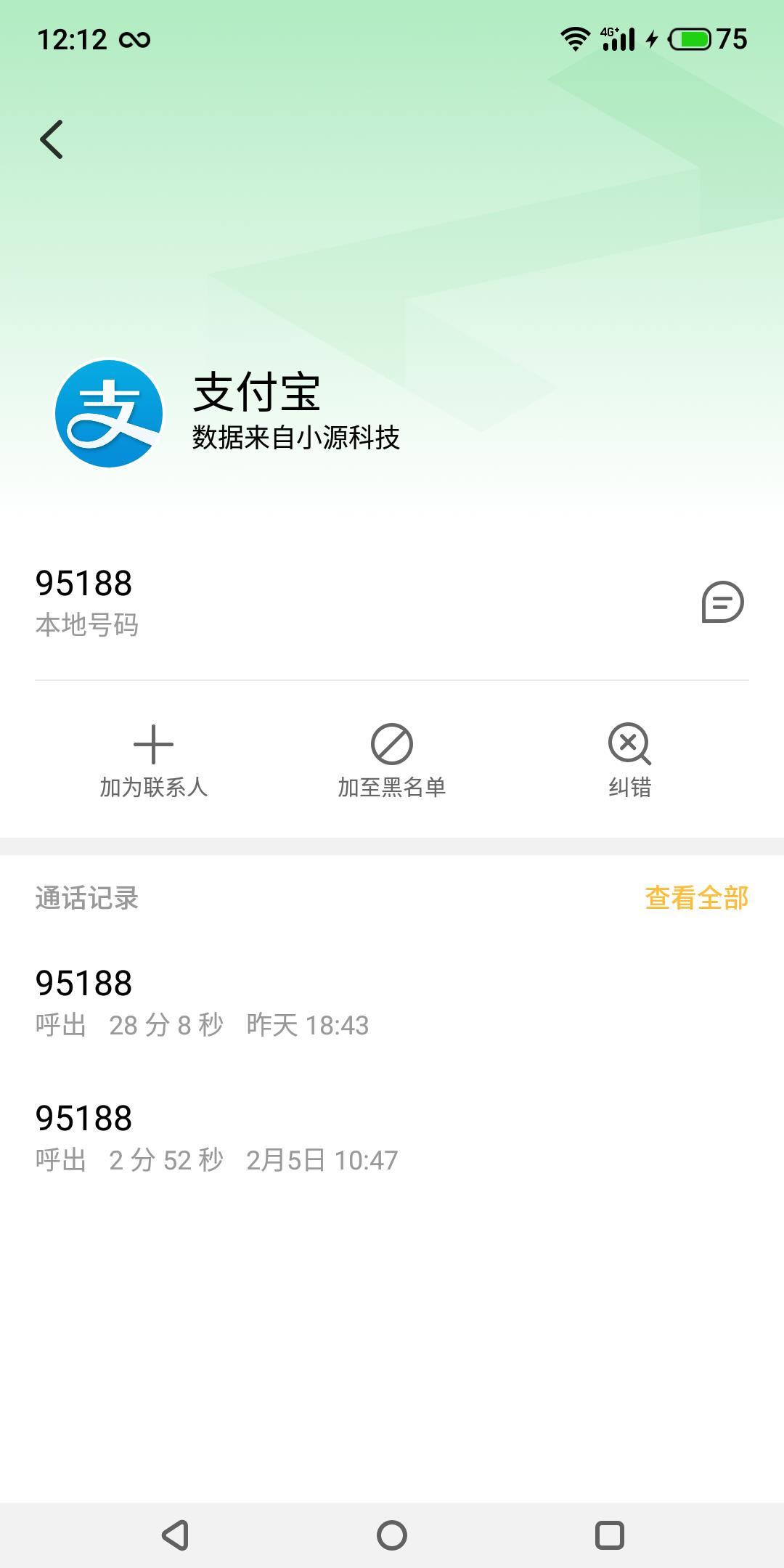Go back using the top-left arrow
This screenshot has height=1568, width=784.
point(52,139)
